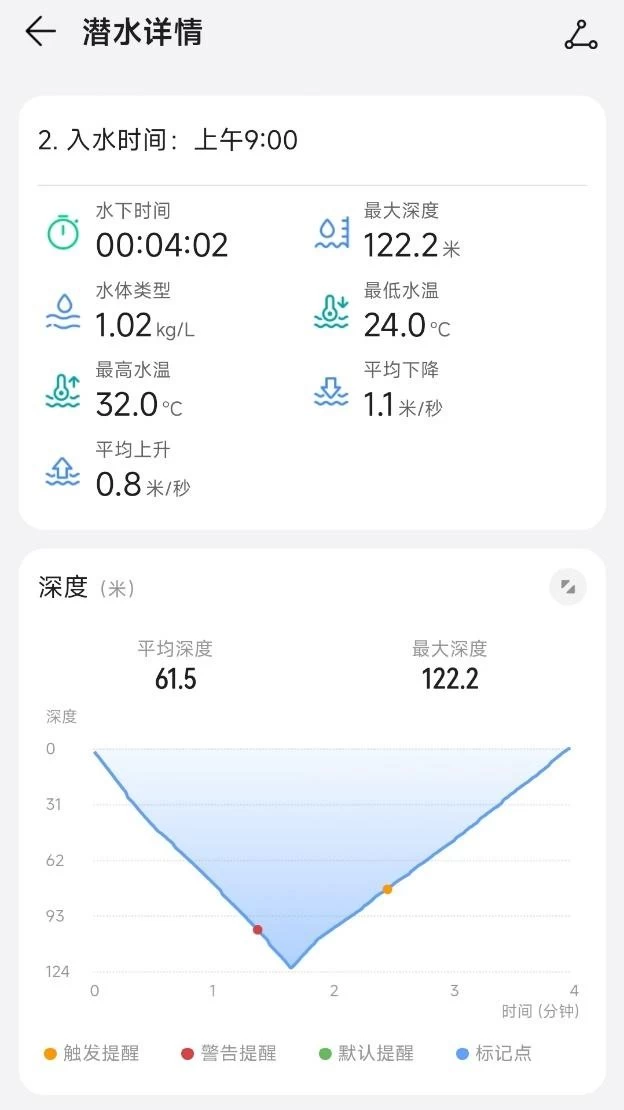
Task: Expand the depth chart to full screen
Action: 568,587
